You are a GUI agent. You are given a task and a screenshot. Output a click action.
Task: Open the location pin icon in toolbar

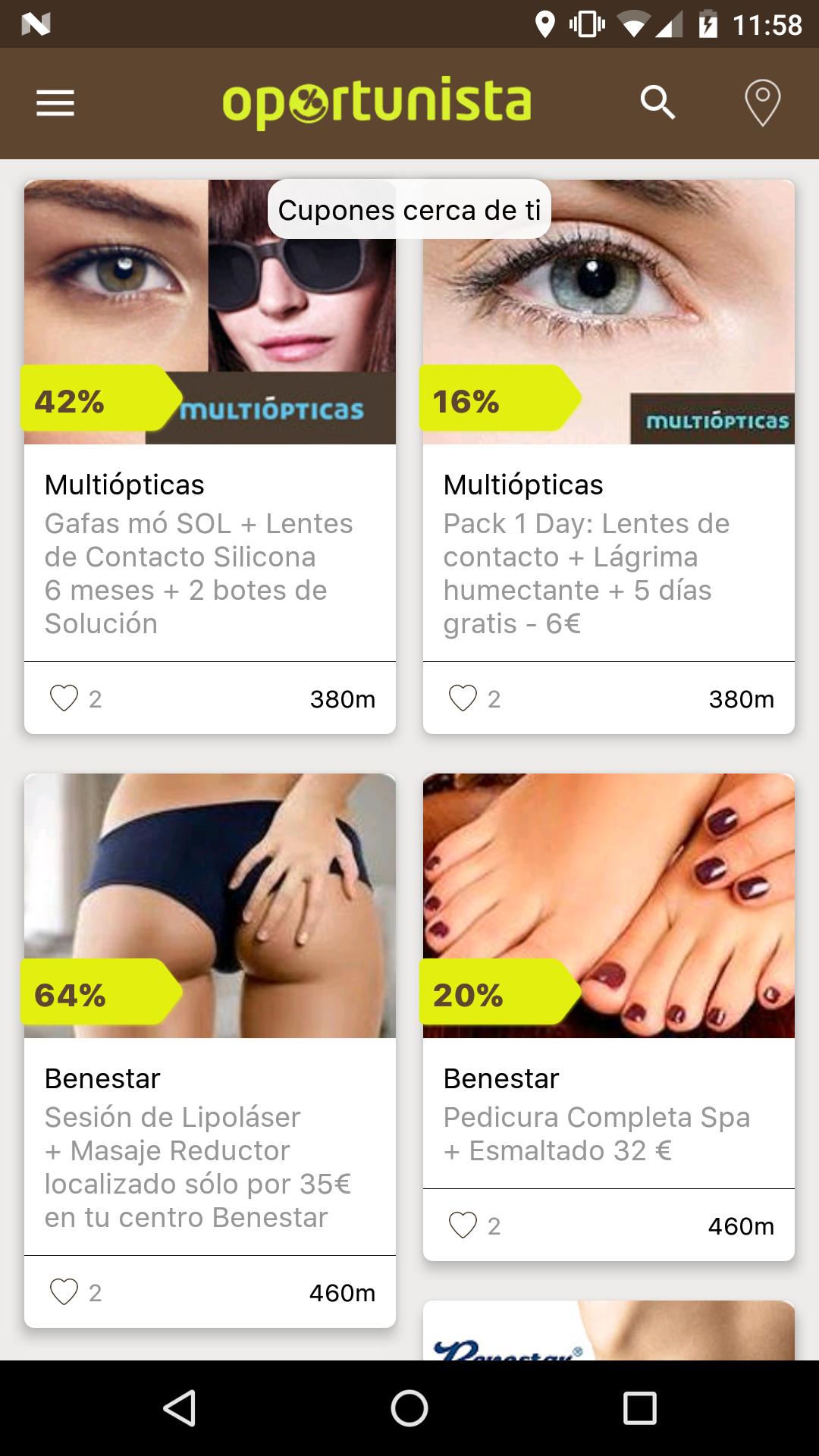[x=762, y=103]
